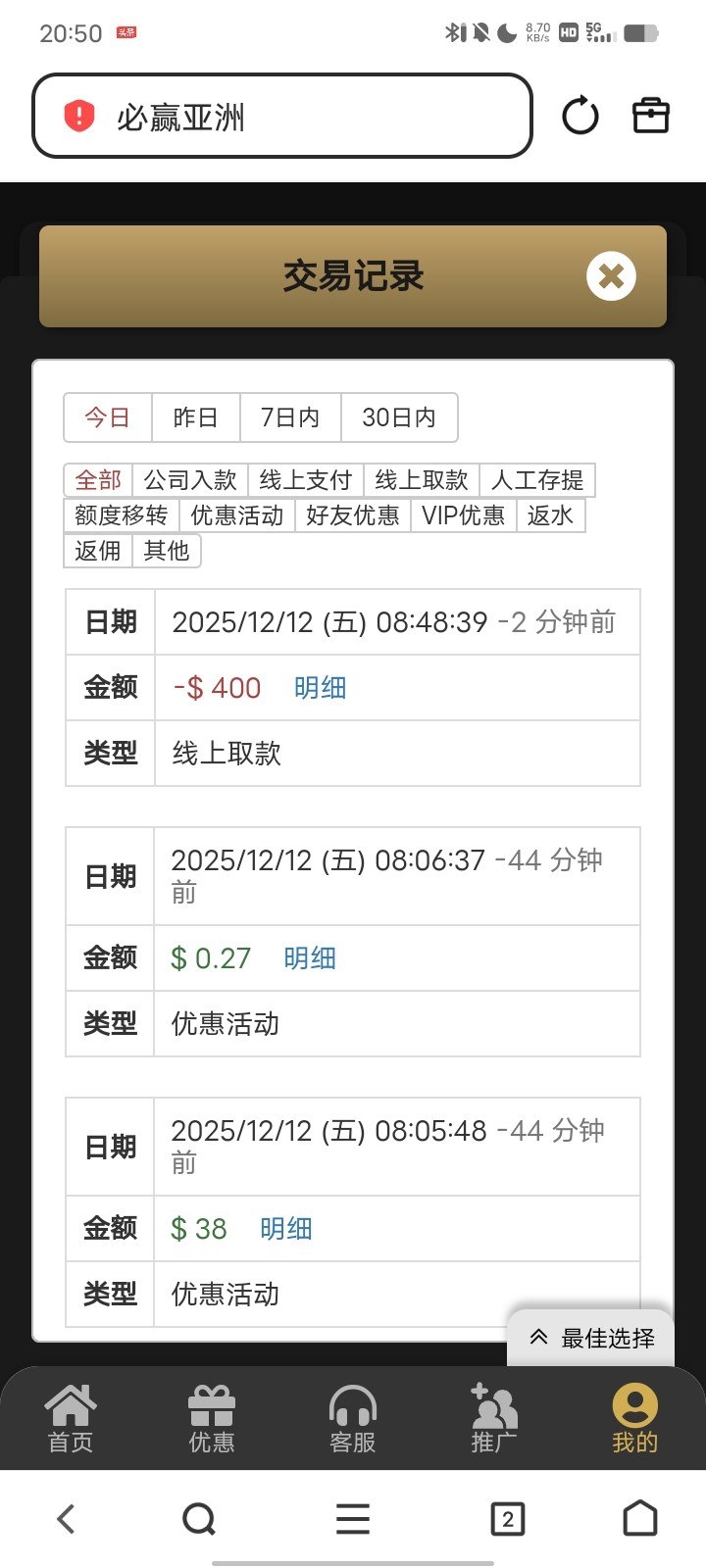Open the toolbox icon beside the address bar
This screenshot has width=706, height=1568.
(651, 115)
